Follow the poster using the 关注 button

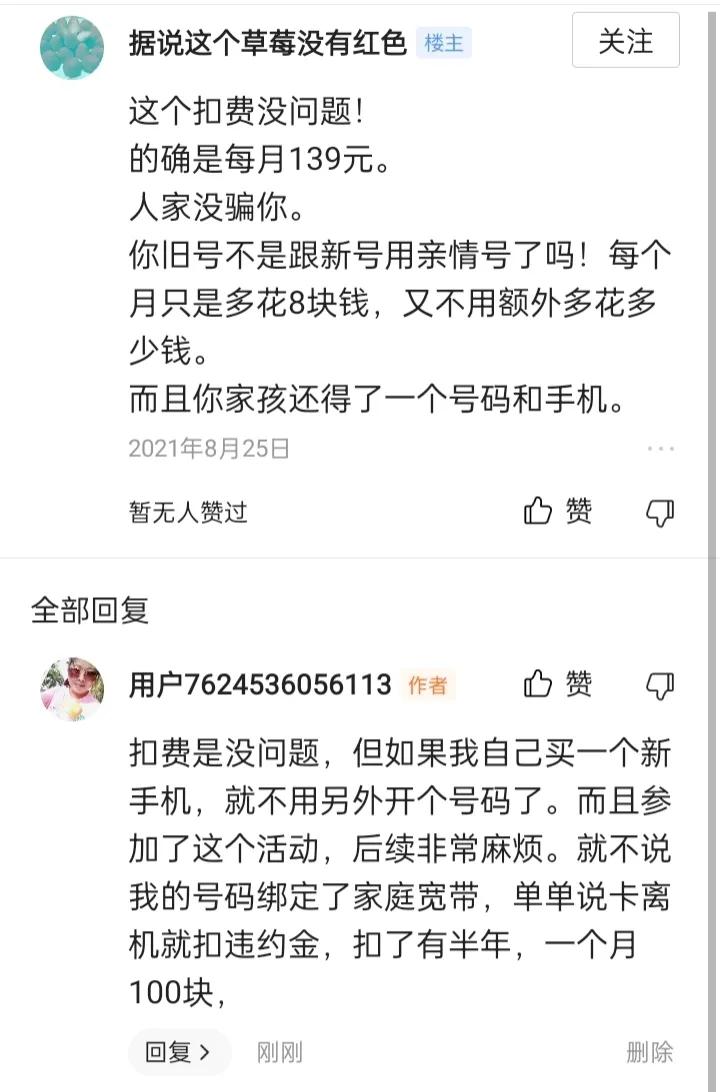click(625, 42)
